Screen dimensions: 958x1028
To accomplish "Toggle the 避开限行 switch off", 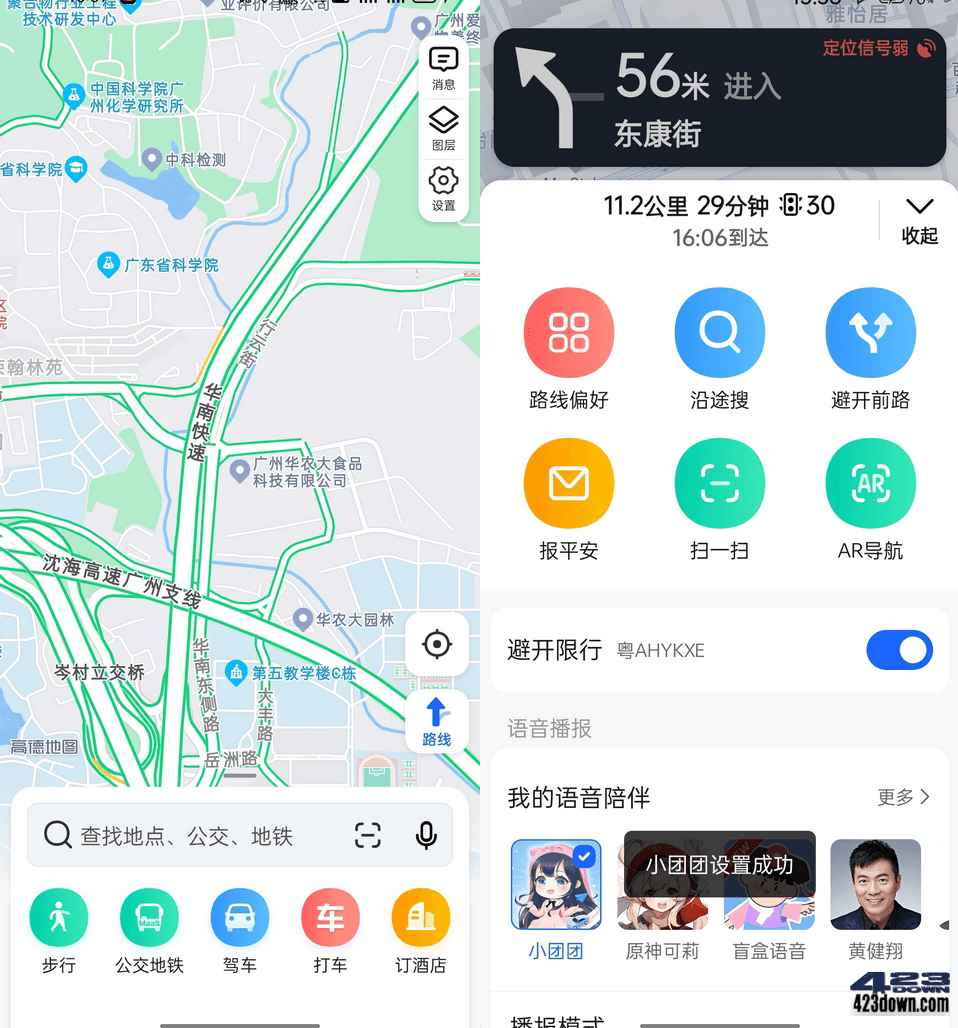I will coord(899,650).
